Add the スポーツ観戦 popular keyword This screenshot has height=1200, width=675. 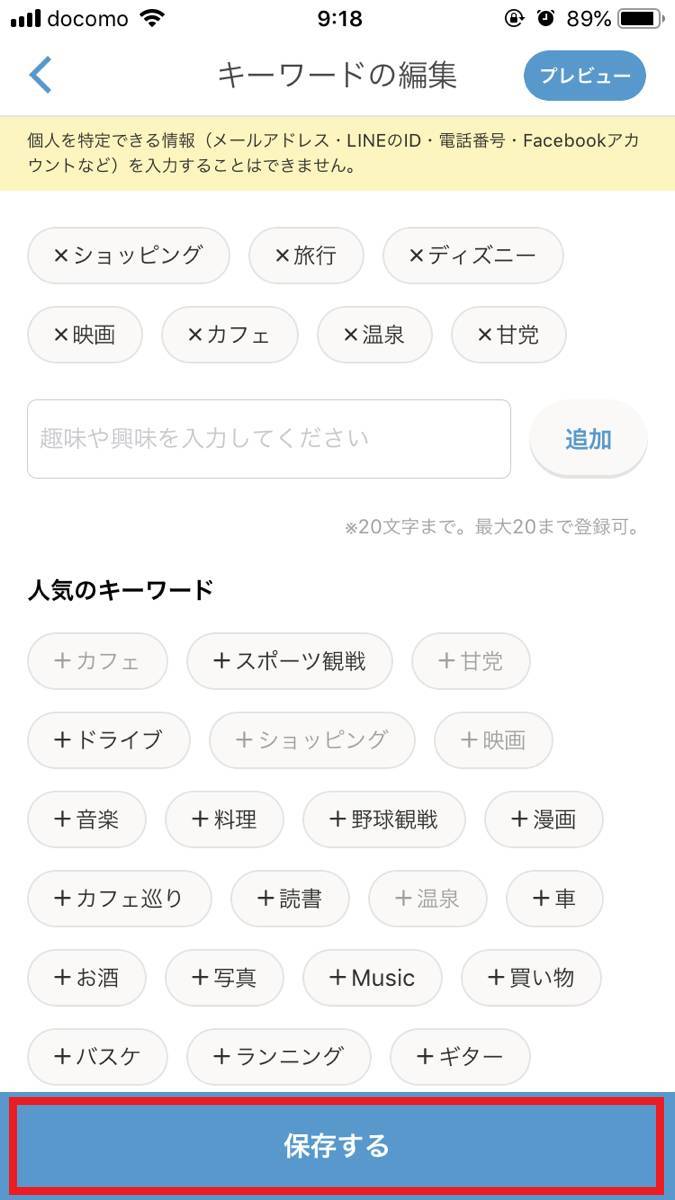290,661
